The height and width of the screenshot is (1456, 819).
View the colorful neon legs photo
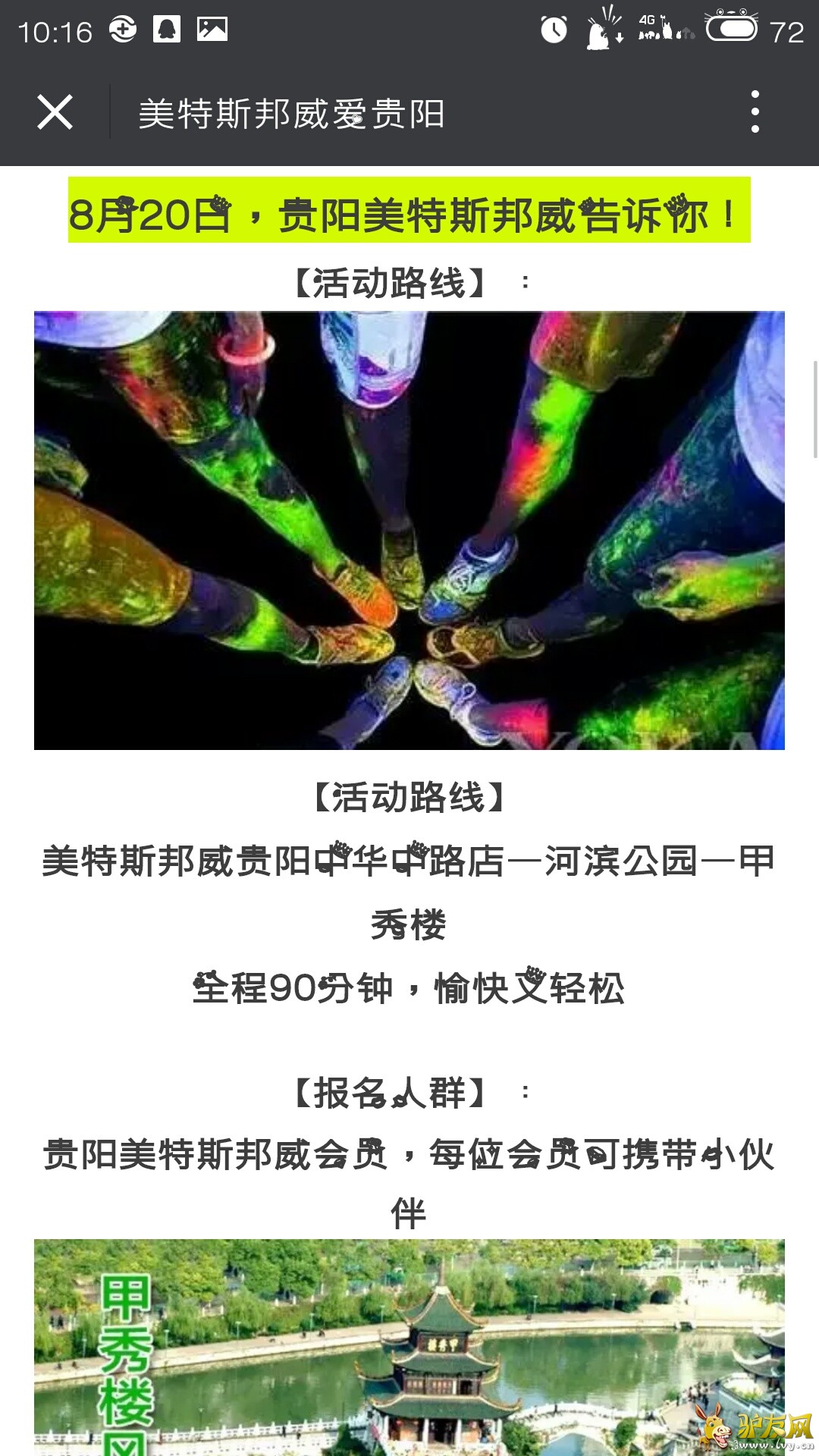click(x=409, y=530)
